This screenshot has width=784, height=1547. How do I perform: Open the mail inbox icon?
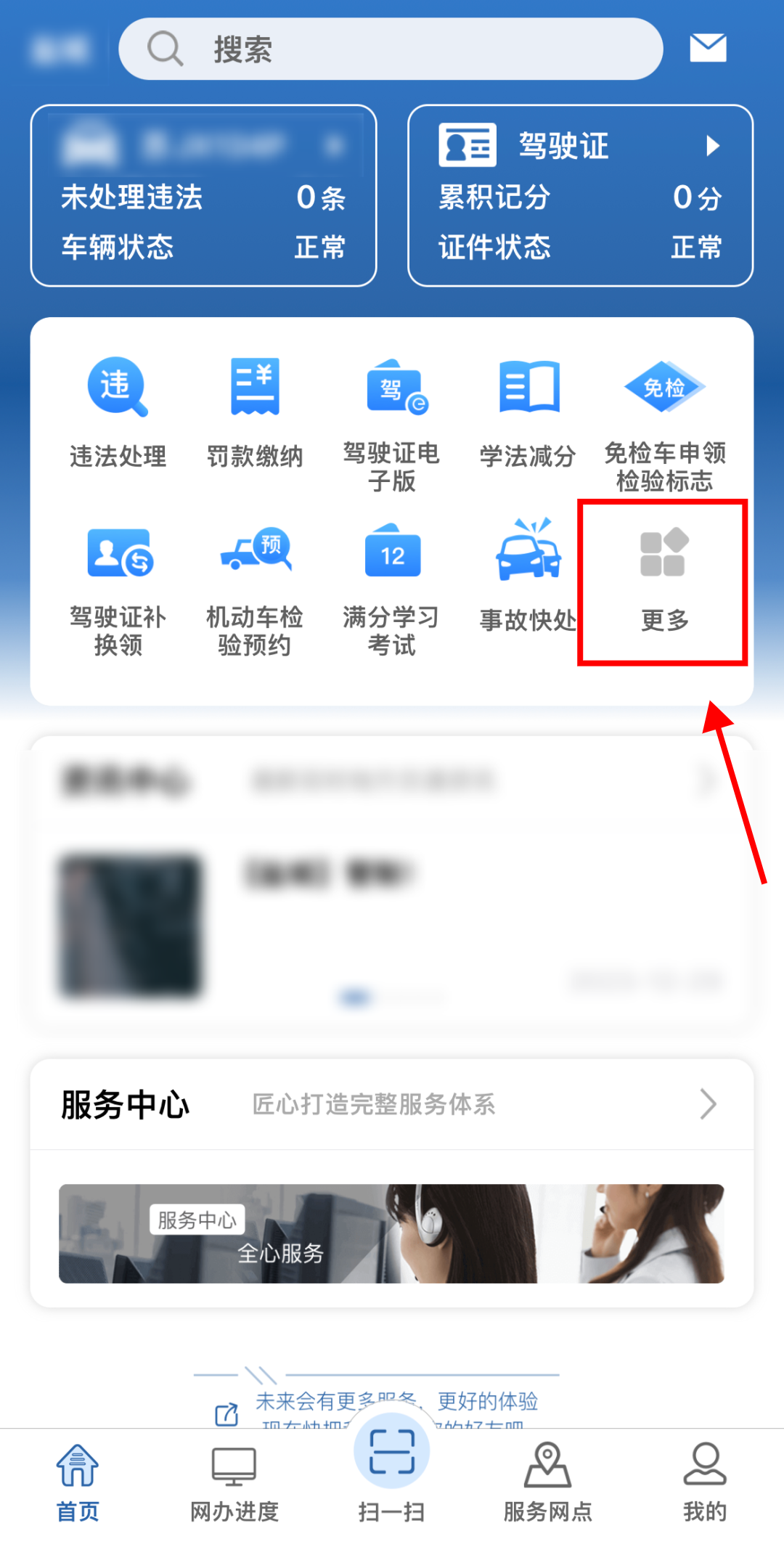pyautogui.click(x=707, y=48)
